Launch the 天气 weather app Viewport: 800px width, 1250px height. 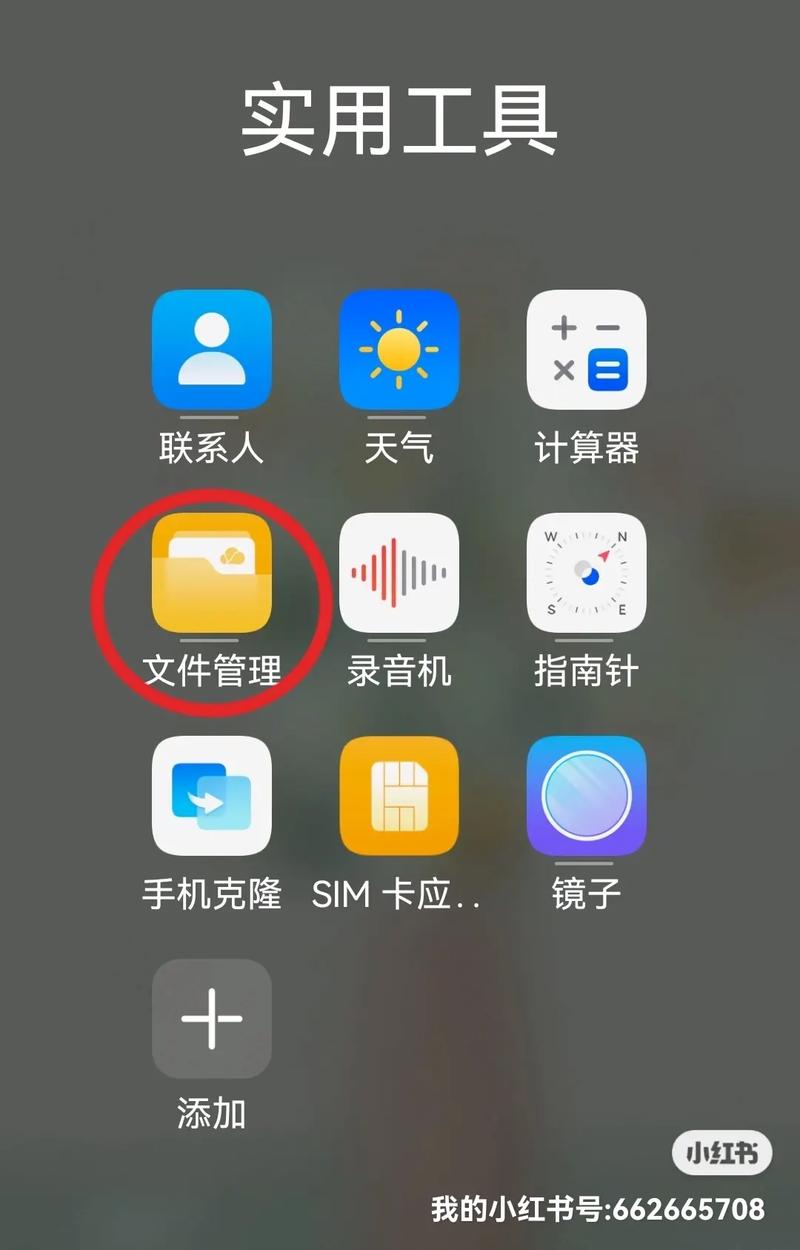pyautogui.click(x=399, y=350)
